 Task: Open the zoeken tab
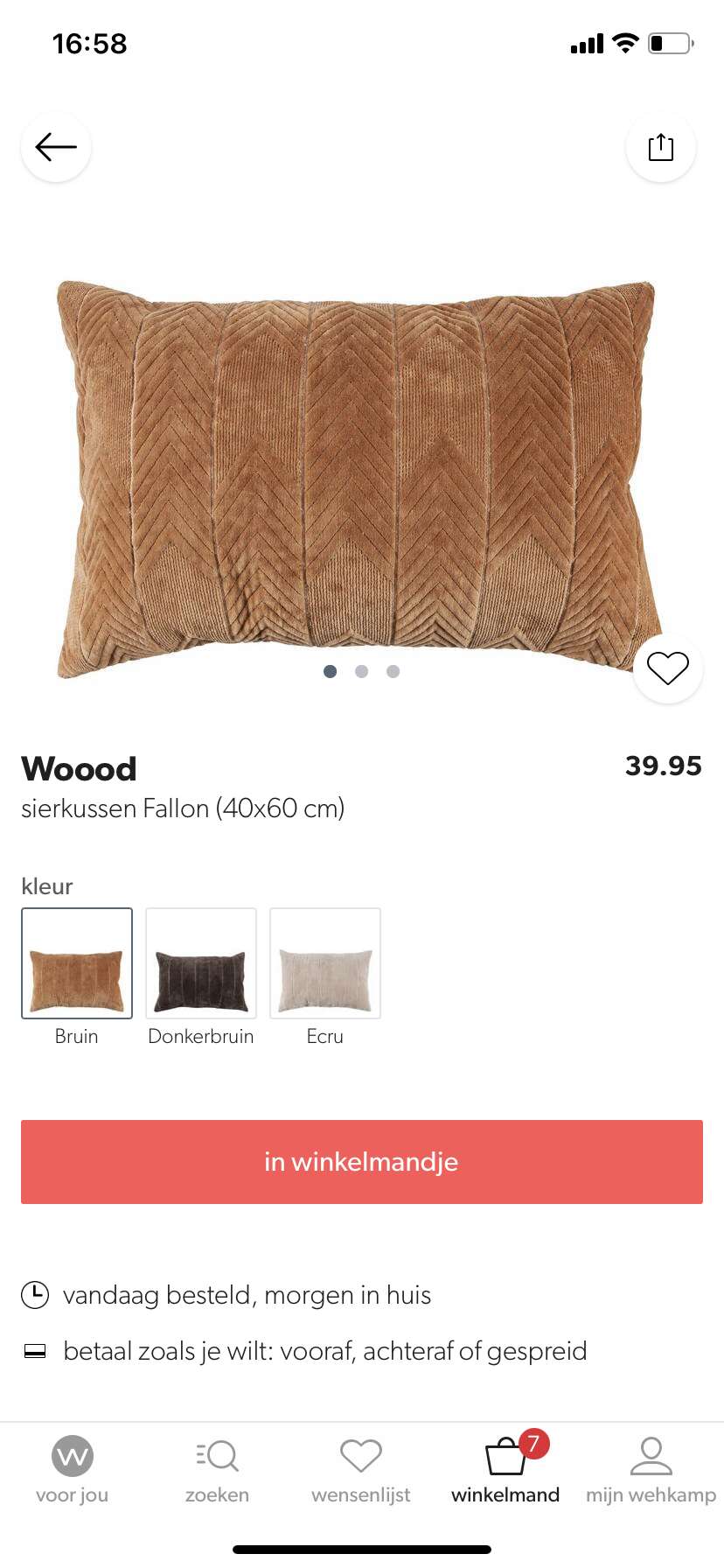(217, 1470)
